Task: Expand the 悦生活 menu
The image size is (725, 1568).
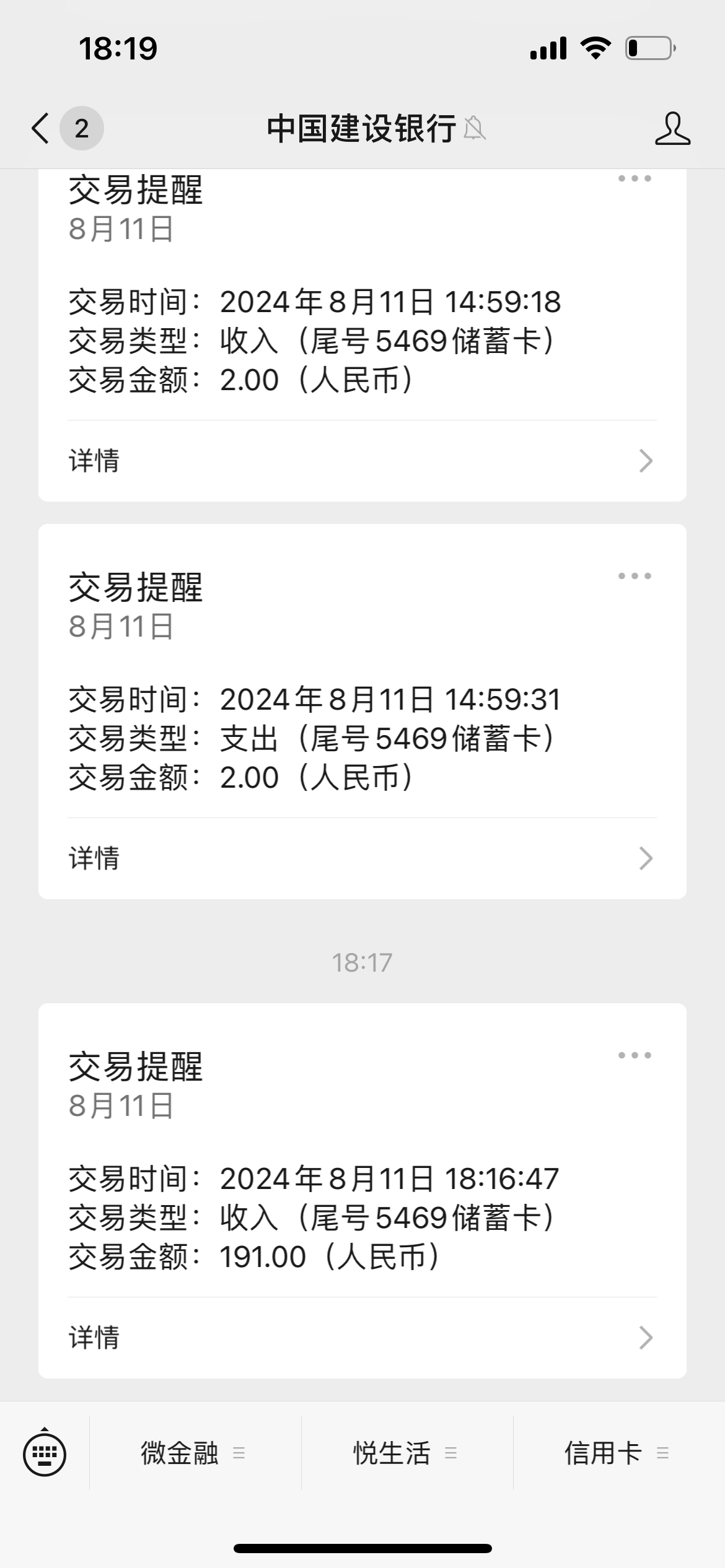Action: tap(406, 1453)
